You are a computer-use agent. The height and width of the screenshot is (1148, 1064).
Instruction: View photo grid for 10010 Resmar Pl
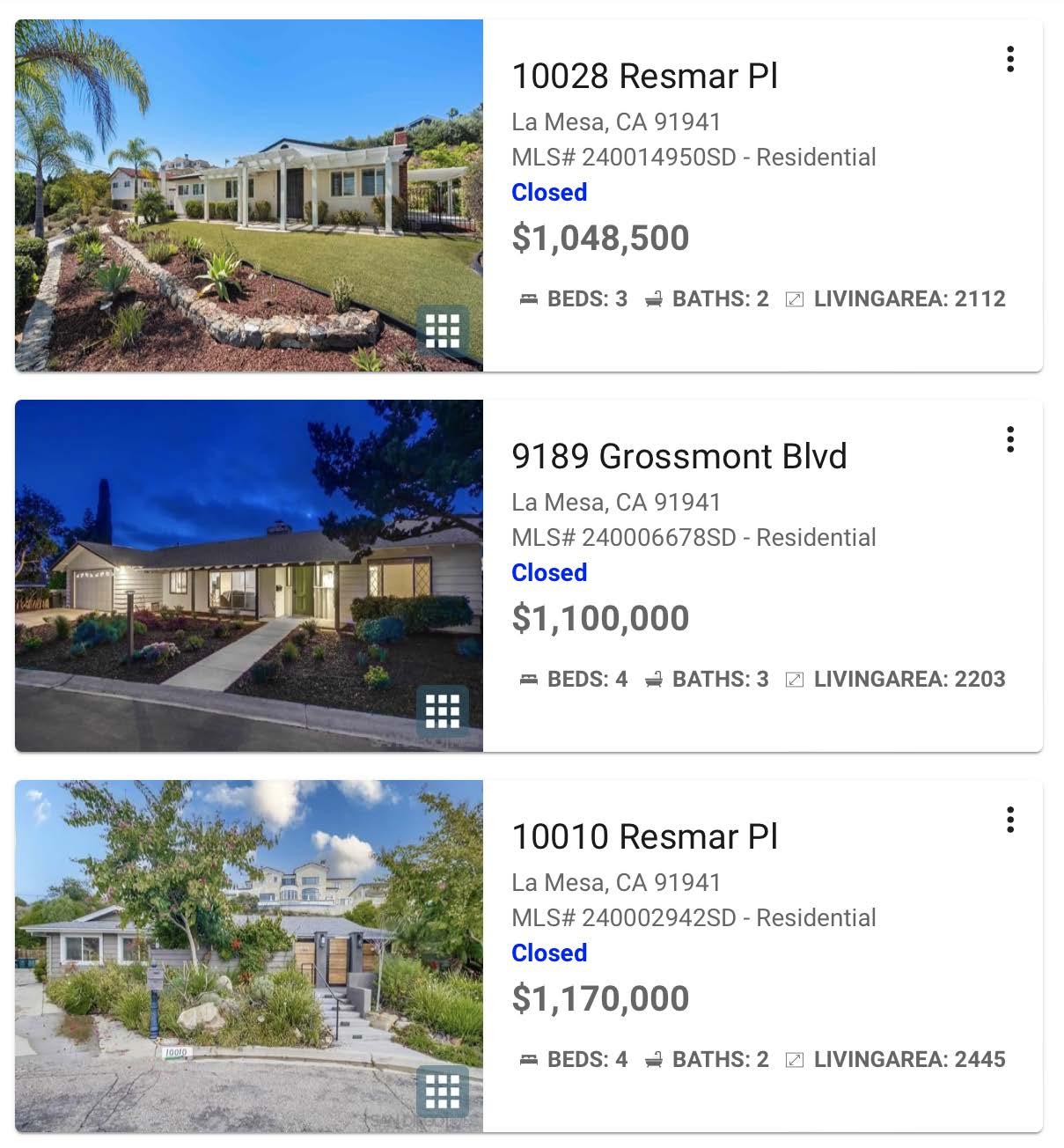click(x=442, y=1091)
